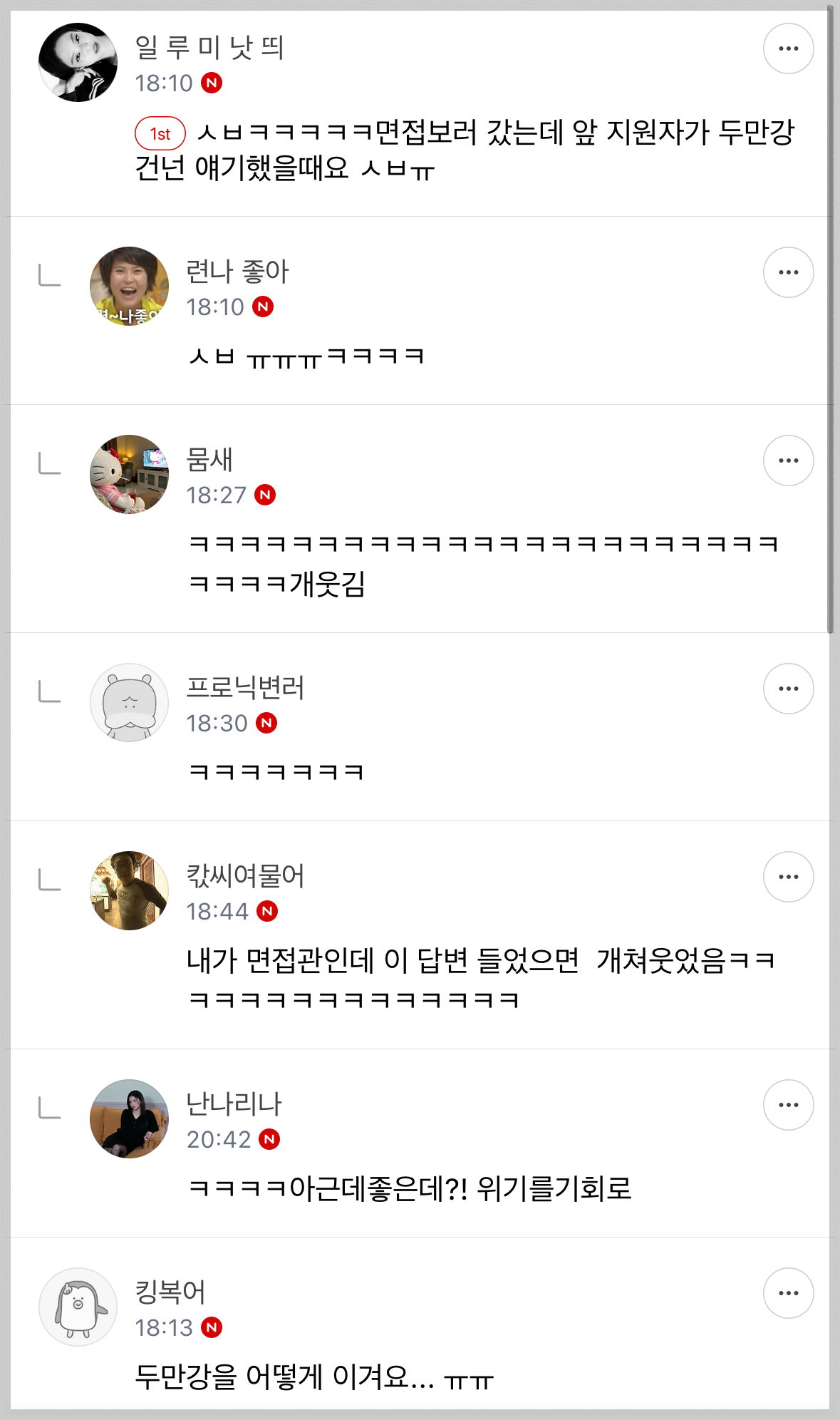Open the more options on 뭄새's reply

788,461
